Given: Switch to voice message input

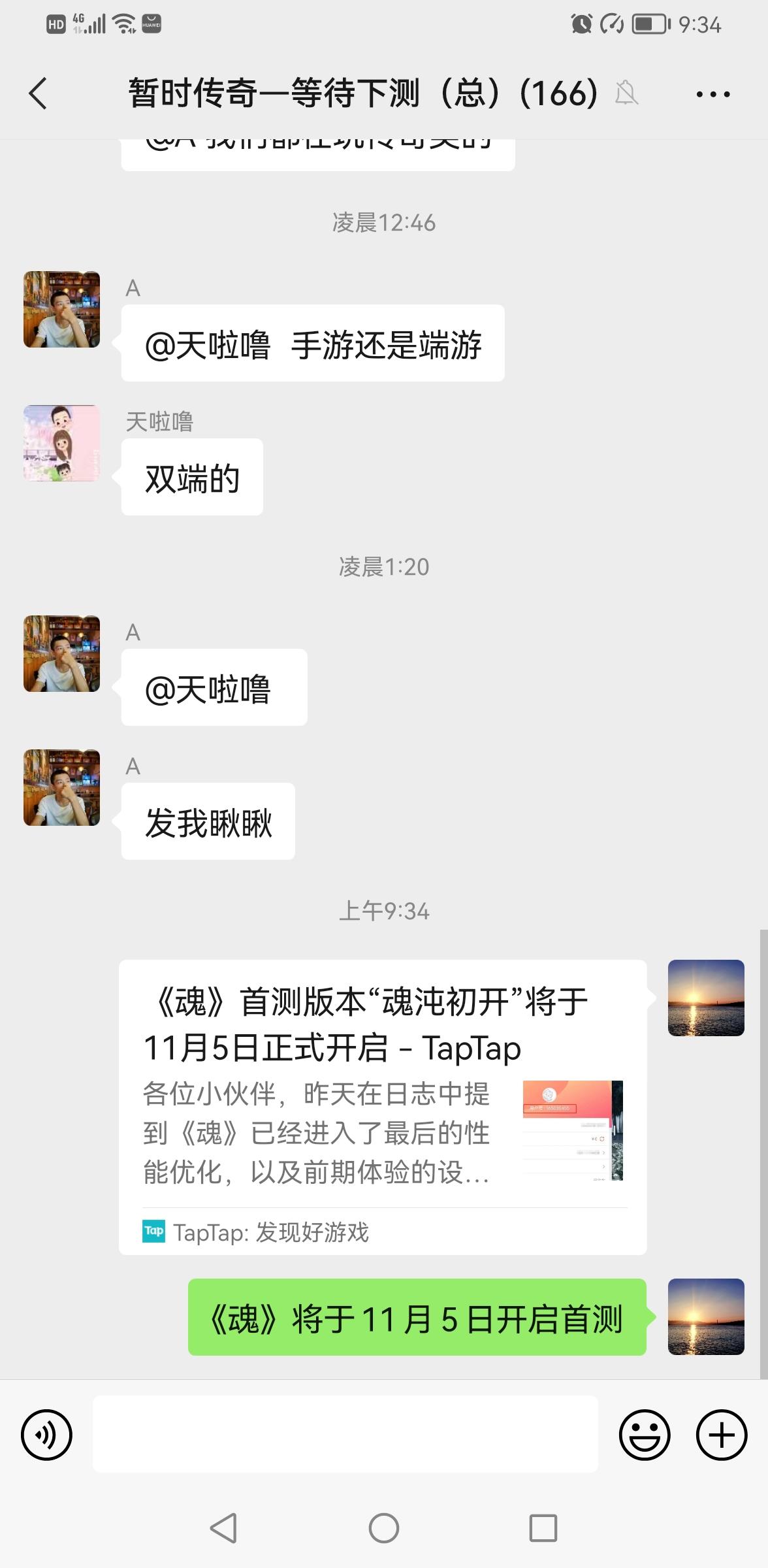Looking at the screenshot, I should (x=46, y=1435).
